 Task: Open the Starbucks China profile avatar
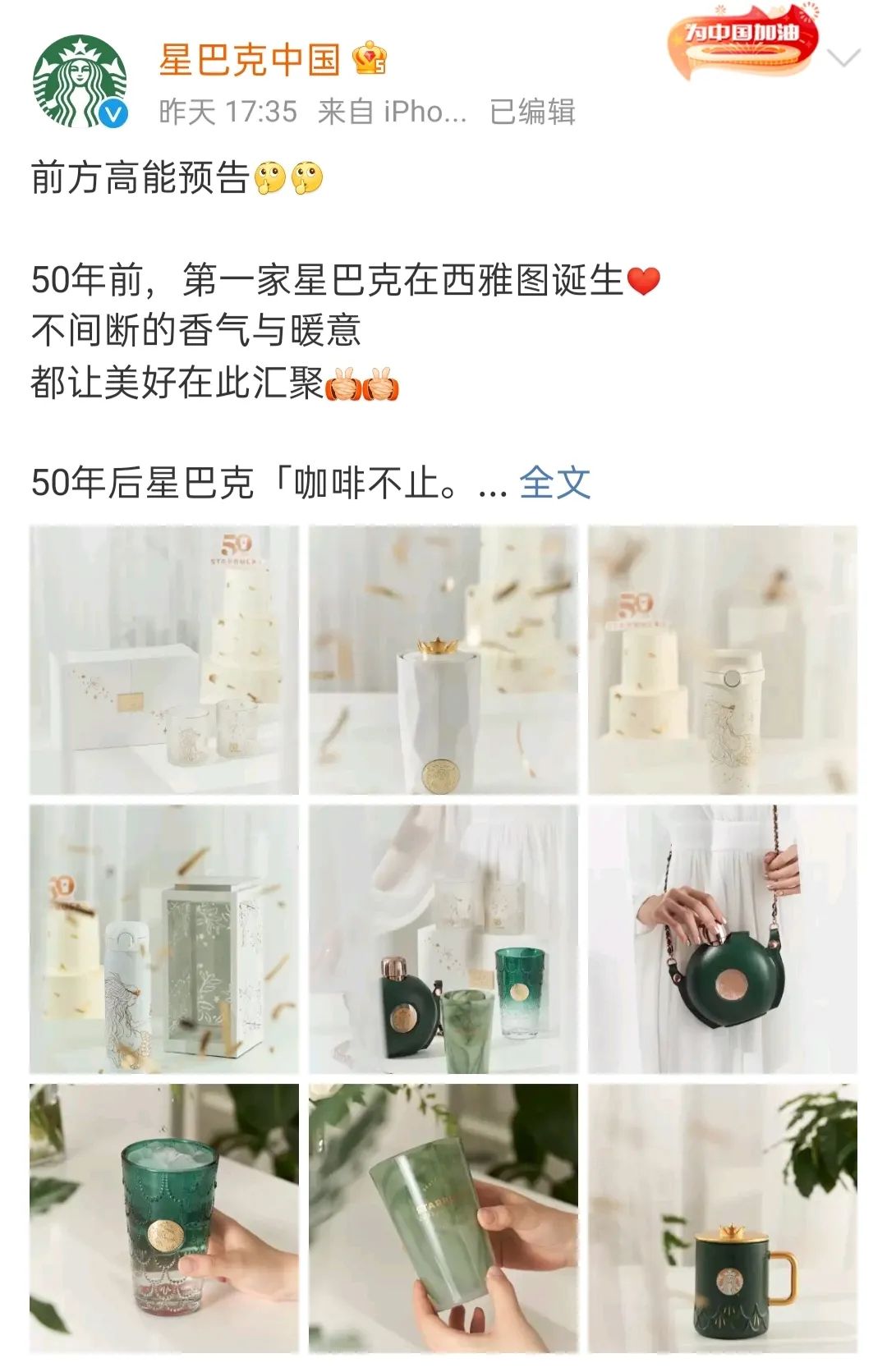80,82
